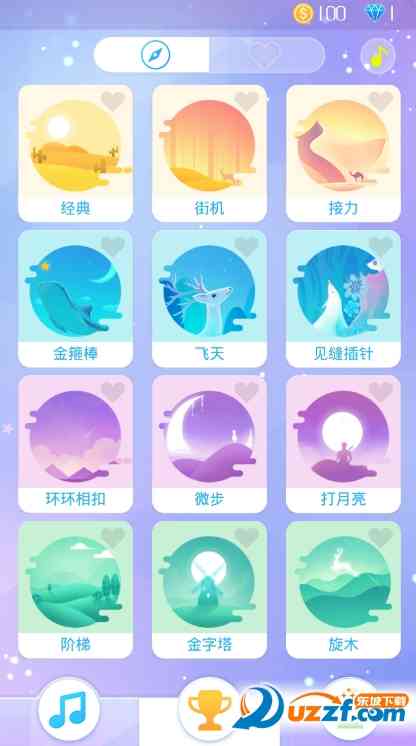Tap the gold coin balance

coord(319,13)
